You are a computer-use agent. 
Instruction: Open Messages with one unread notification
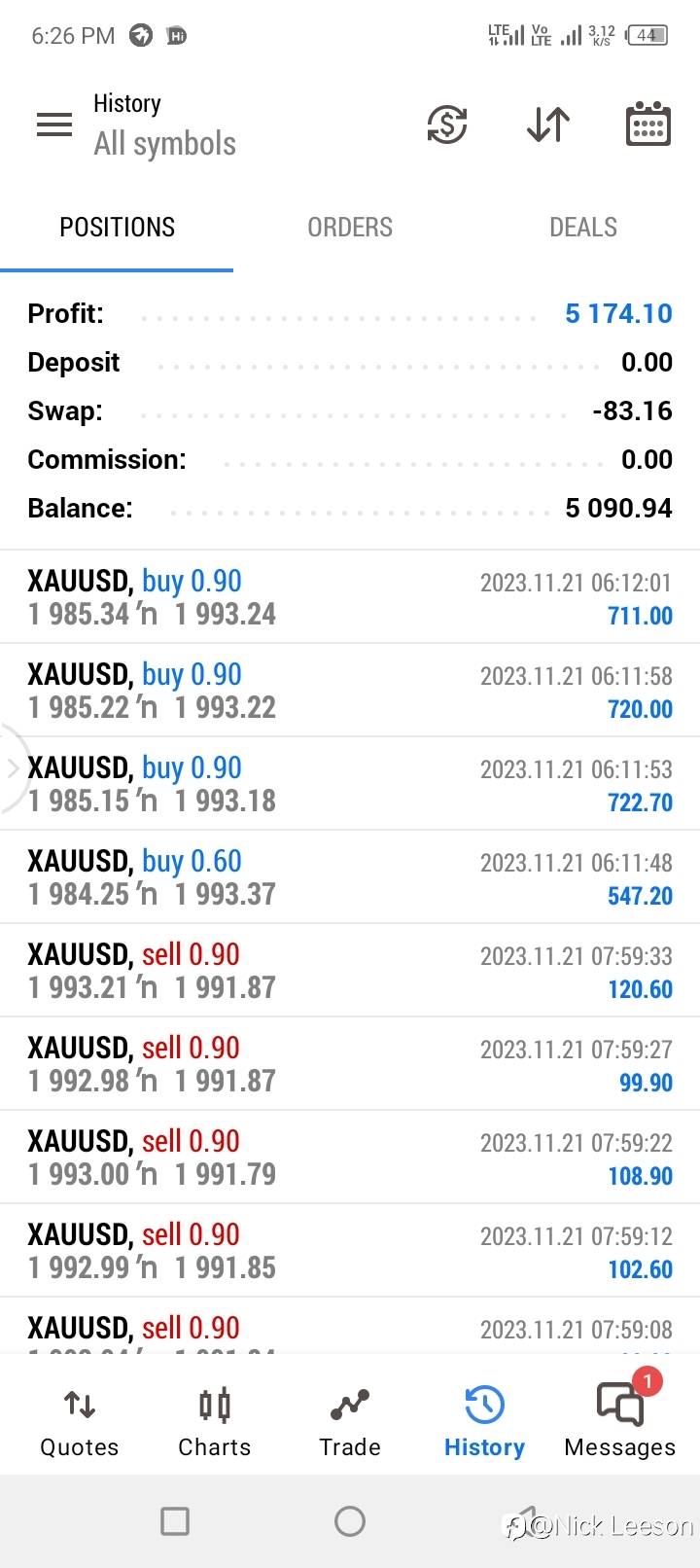point(620,1422)
